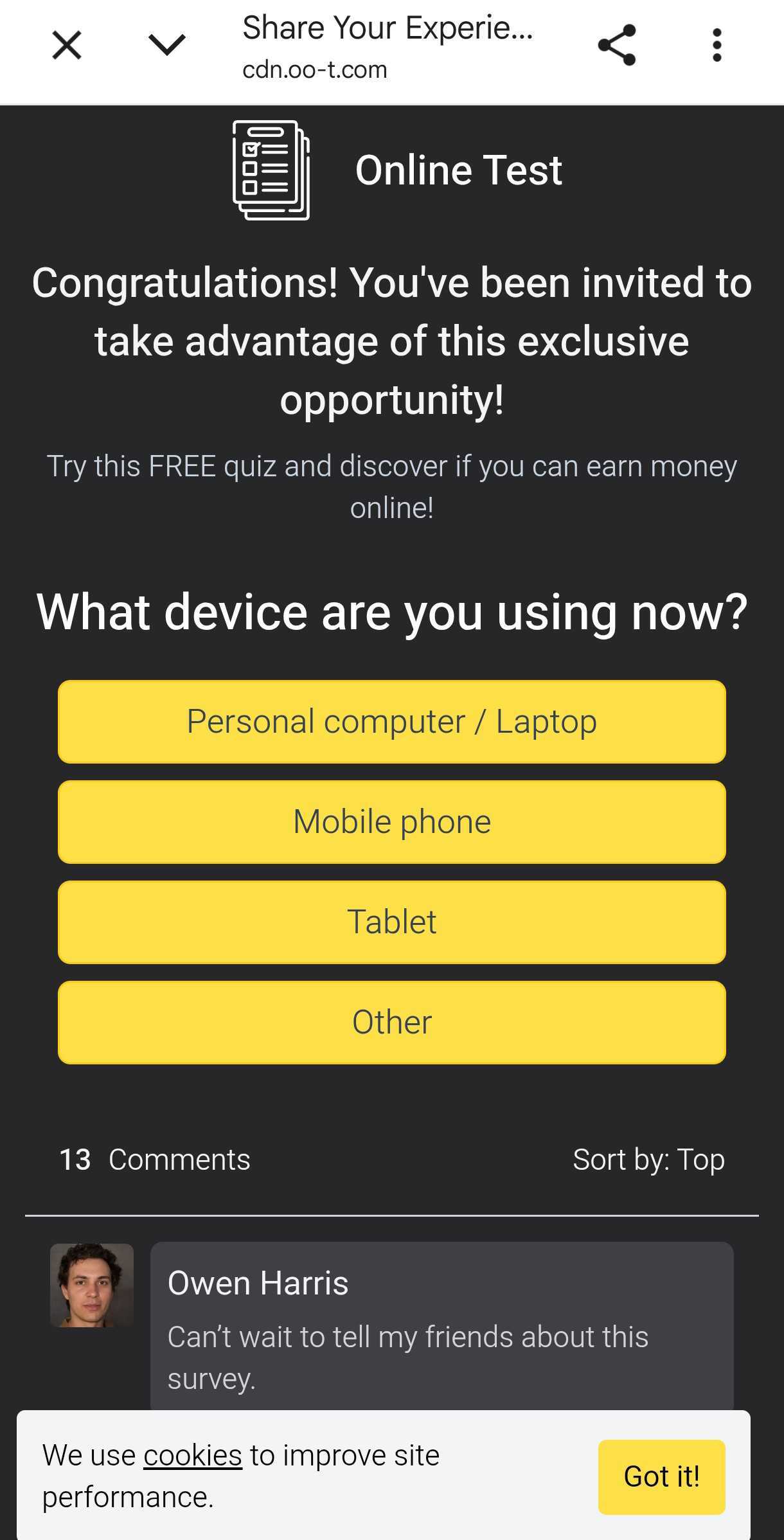Open the three-dot overflow menu
The image size is (784, 1540).
[717, 45]
